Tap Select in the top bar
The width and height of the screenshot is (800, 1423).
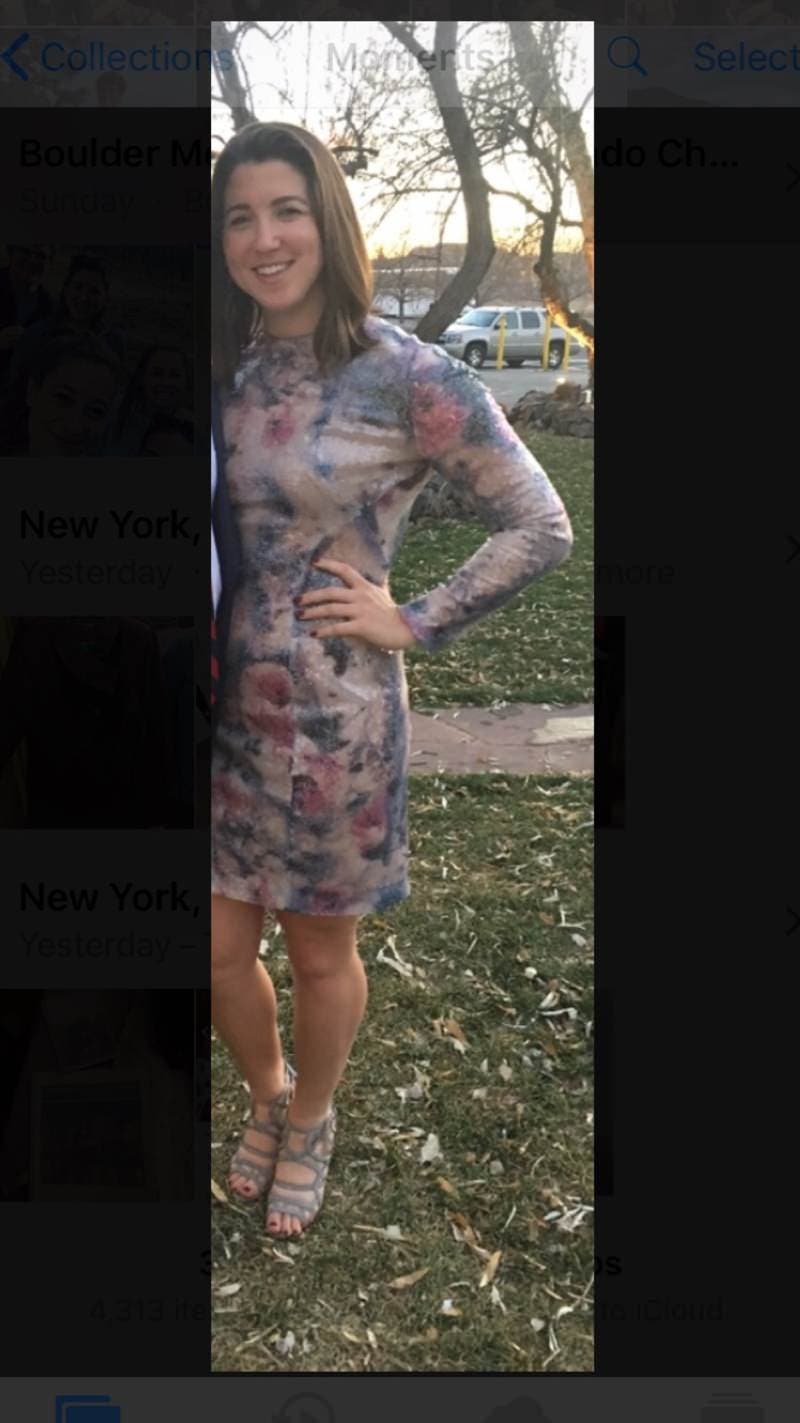(x=746, y=57)
